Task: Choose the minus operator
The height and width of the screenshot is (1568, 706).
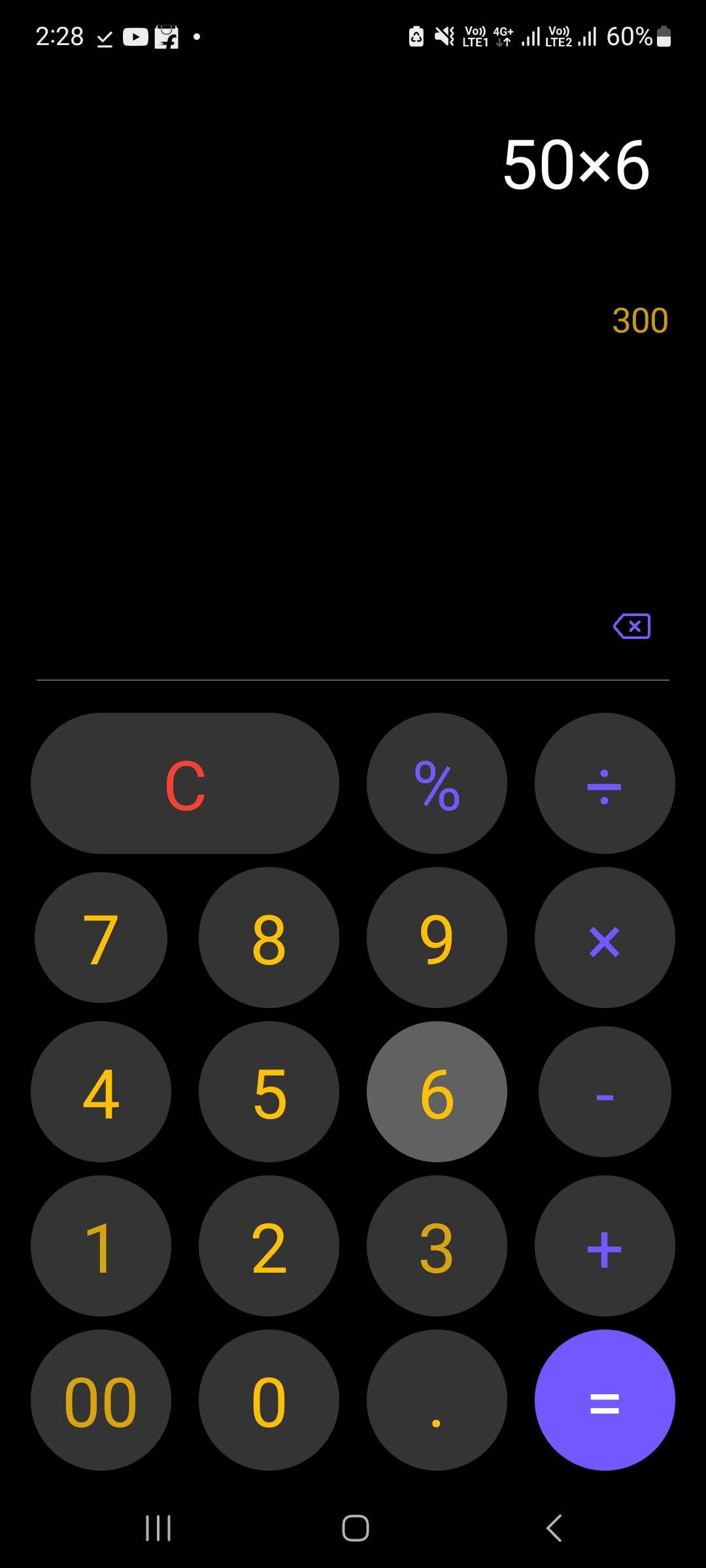Action: (605, 1092)
